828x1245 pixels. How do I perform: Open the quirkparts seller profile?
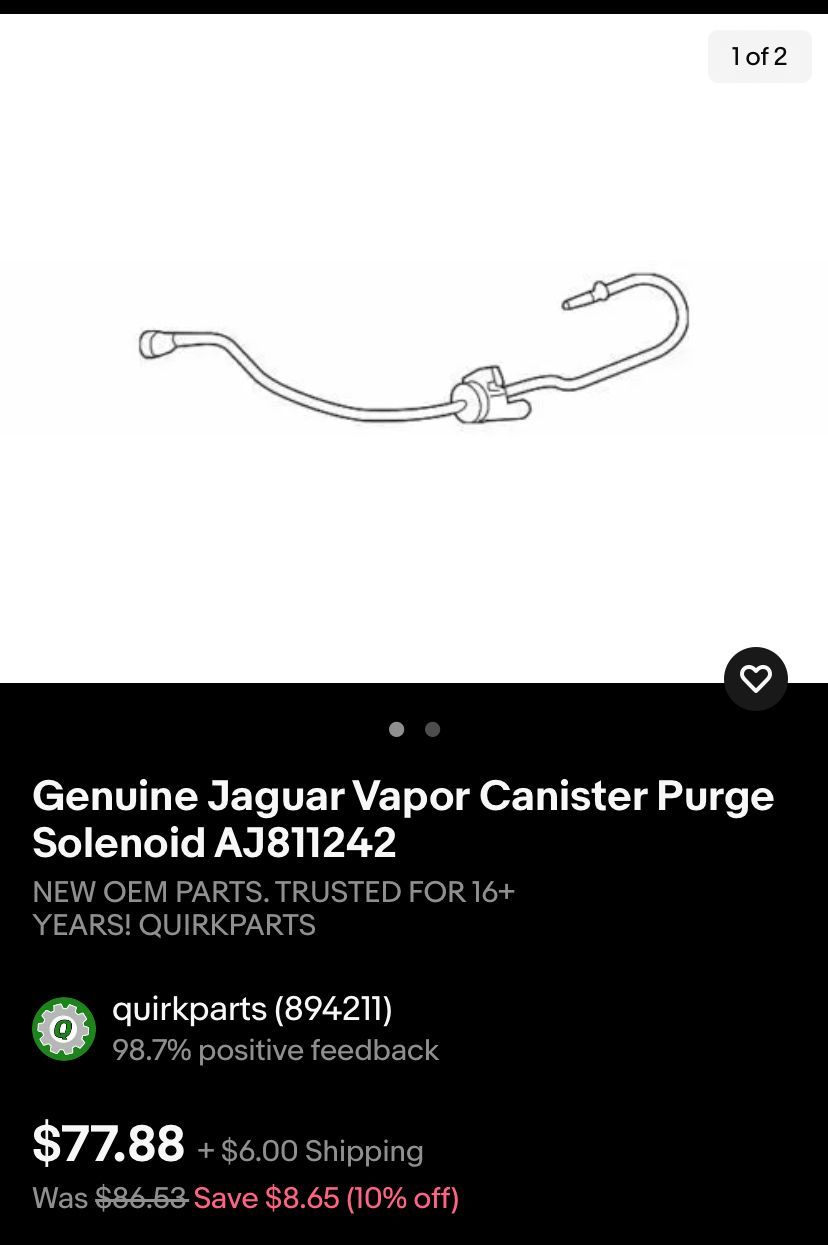[251, 1010]
